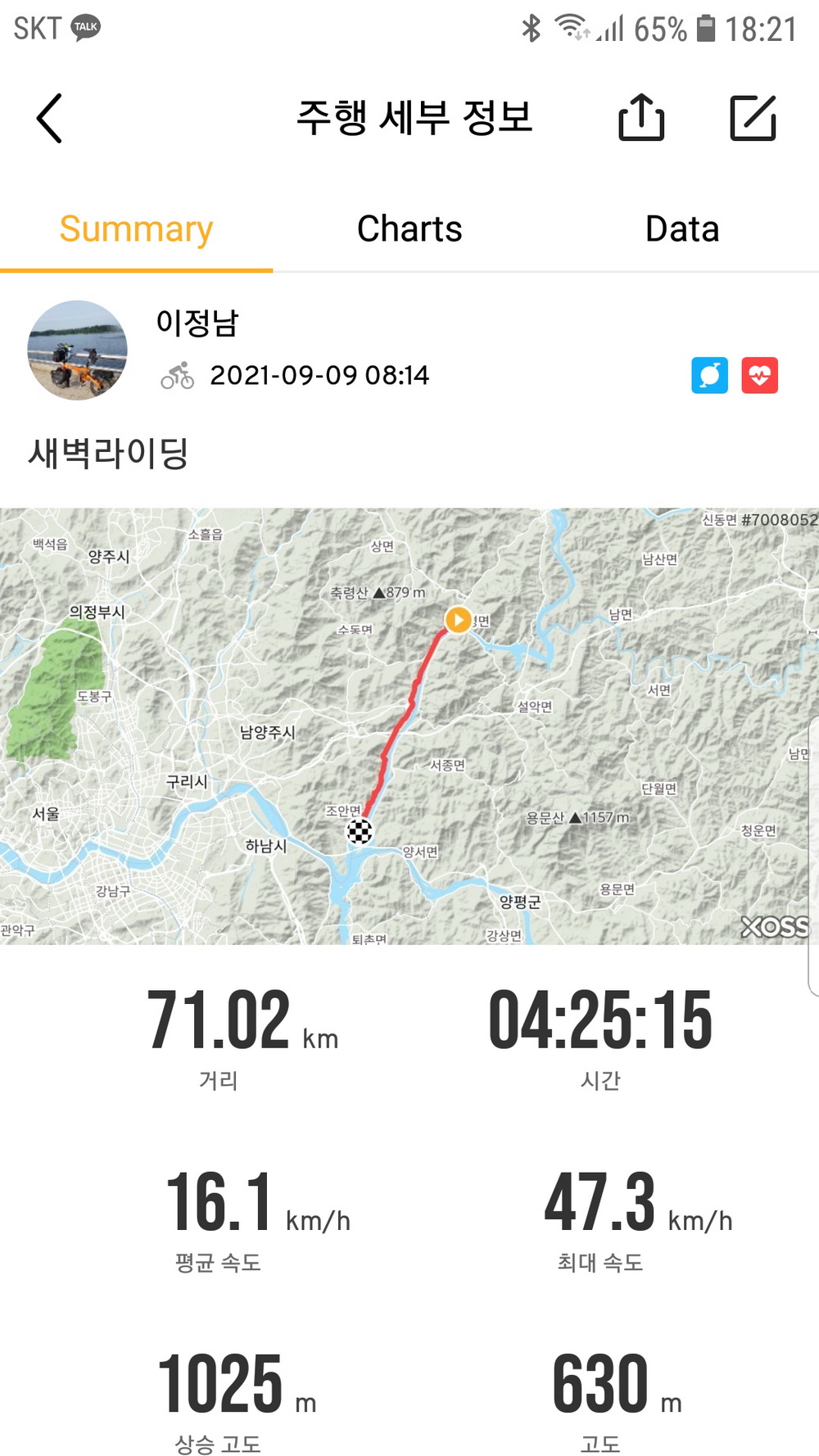
Task: Edit the ride details
Action: (753, 118)
